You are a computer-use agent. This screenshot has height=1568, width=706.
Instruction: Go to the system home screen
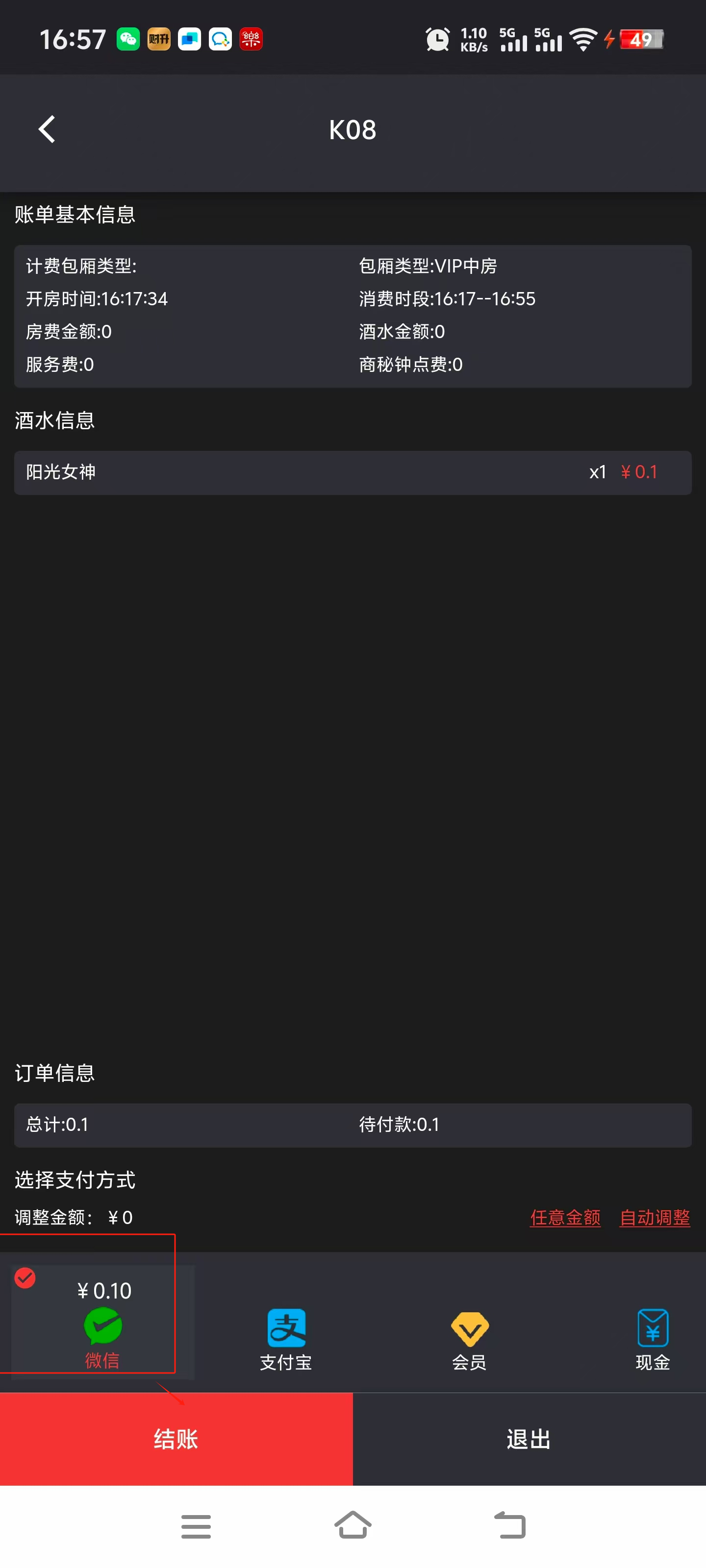point(353,1525)
